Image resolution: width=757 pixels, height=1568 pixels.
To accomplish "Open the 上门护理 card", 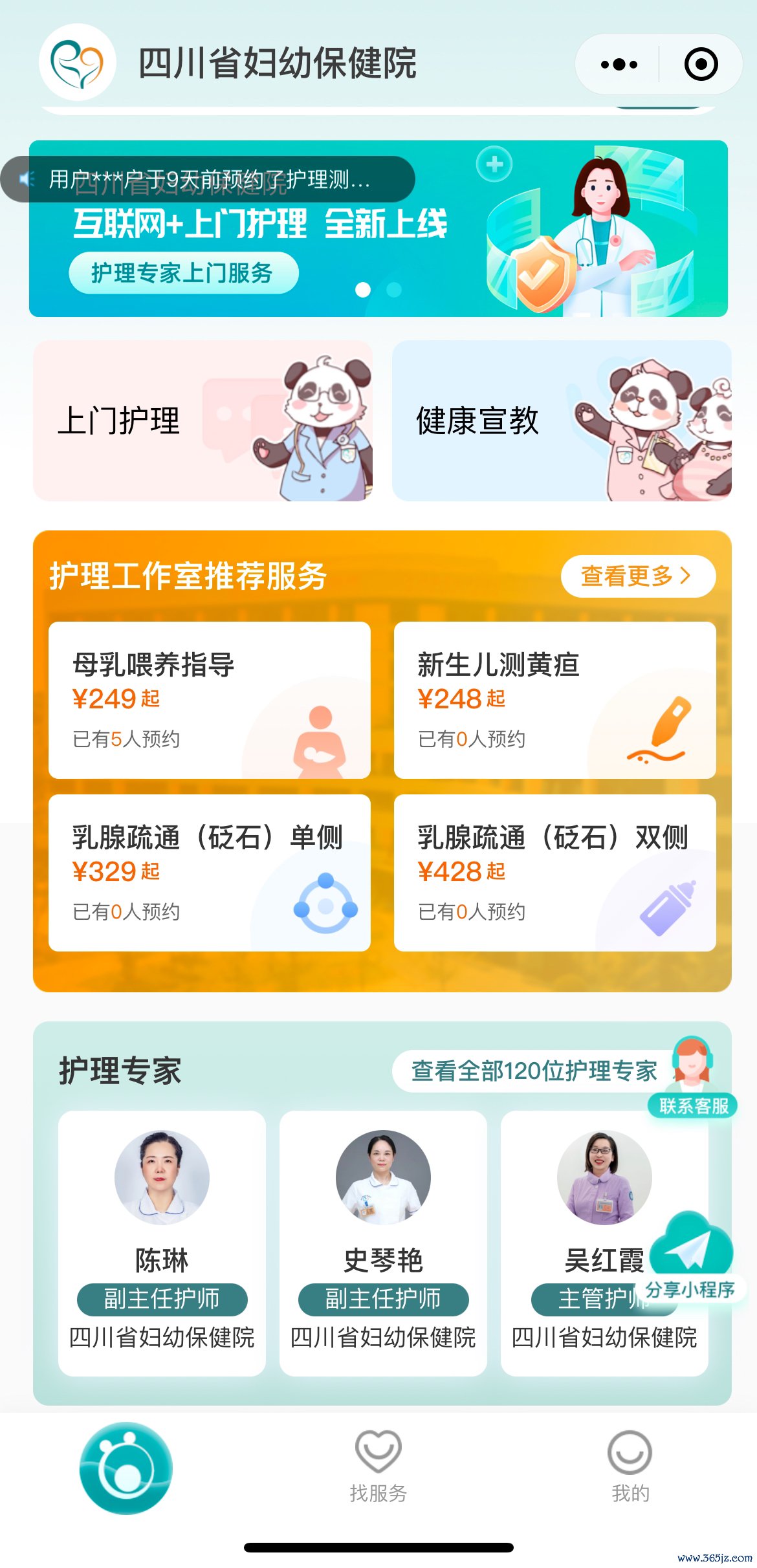I will [x=203, y=420].
